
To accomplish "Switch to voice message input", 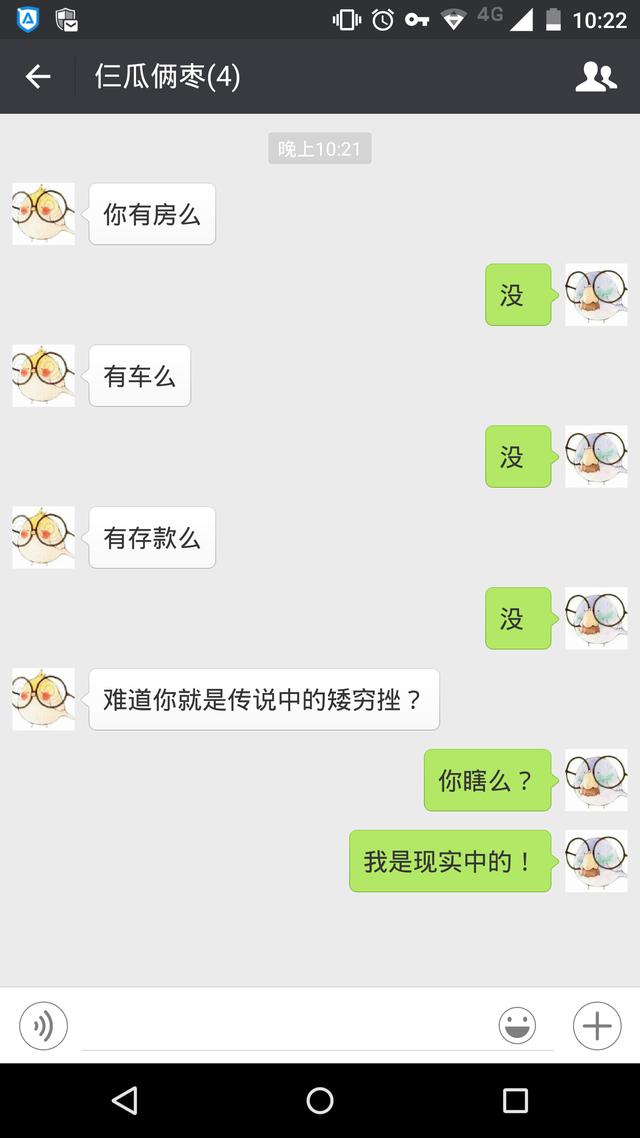I will [44, 1026].
